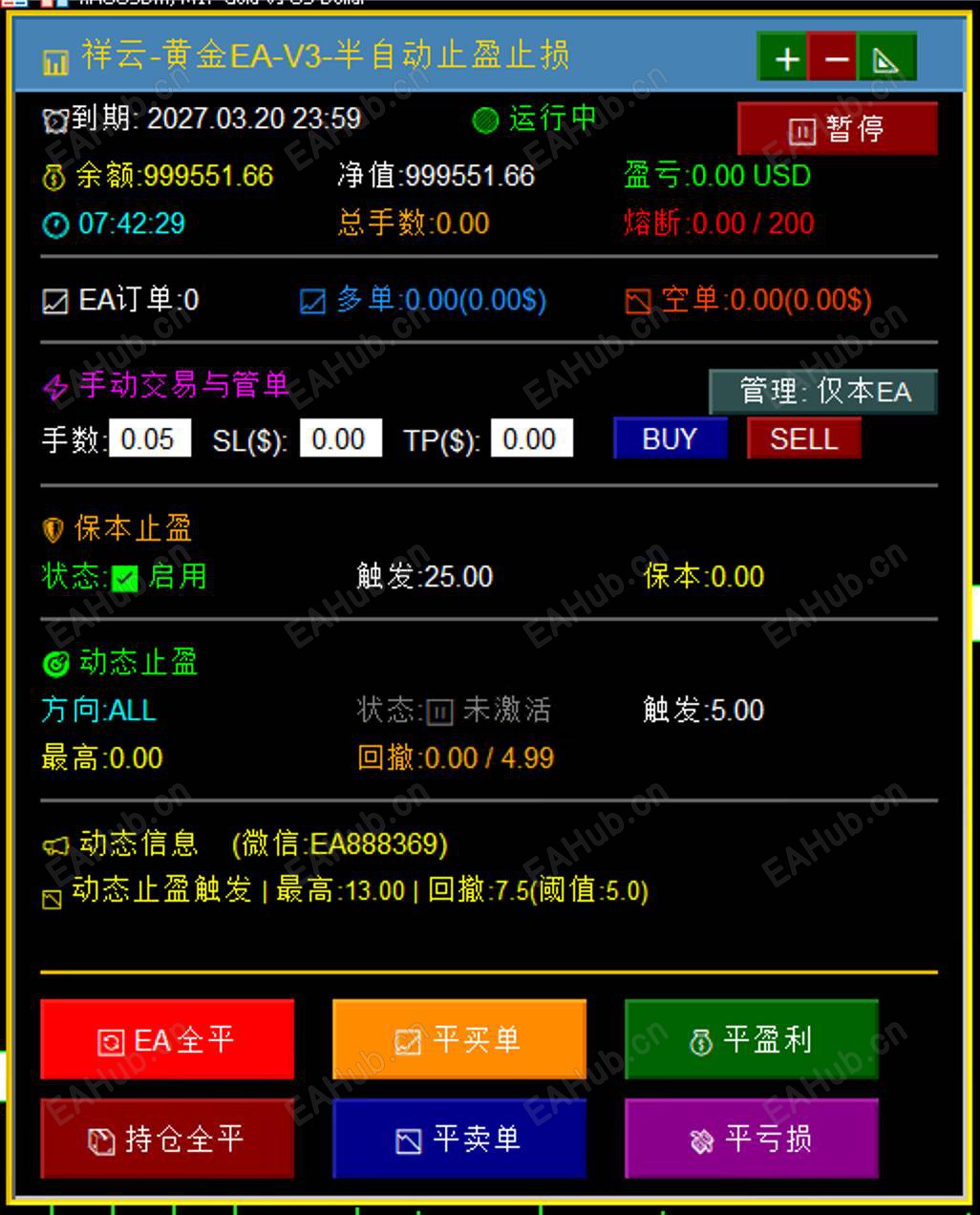Tap the red minus button in header
Screen dimensions: 980x1215
[835, 58]
